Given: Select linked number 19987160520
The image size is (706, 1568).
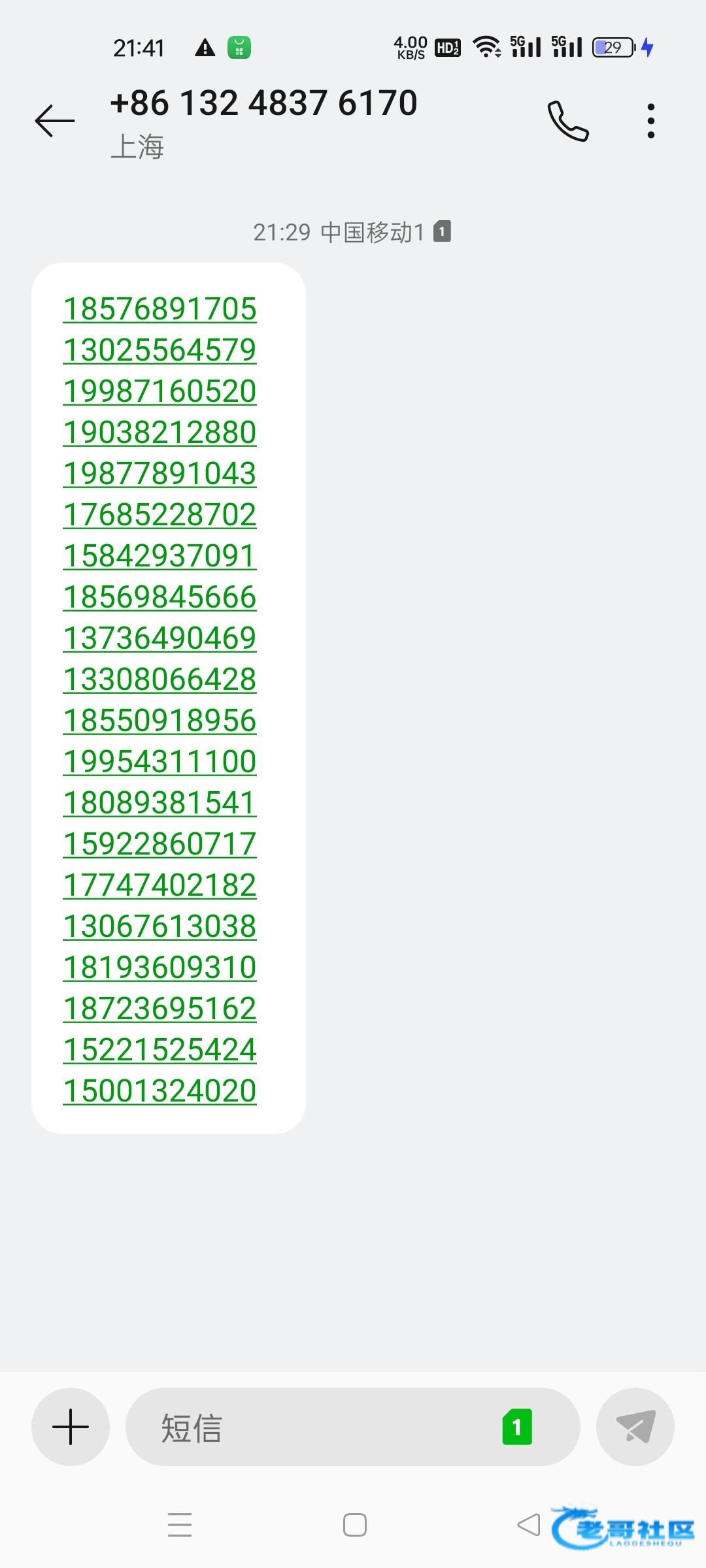Looking at the screenshot, I should [160, 391].
